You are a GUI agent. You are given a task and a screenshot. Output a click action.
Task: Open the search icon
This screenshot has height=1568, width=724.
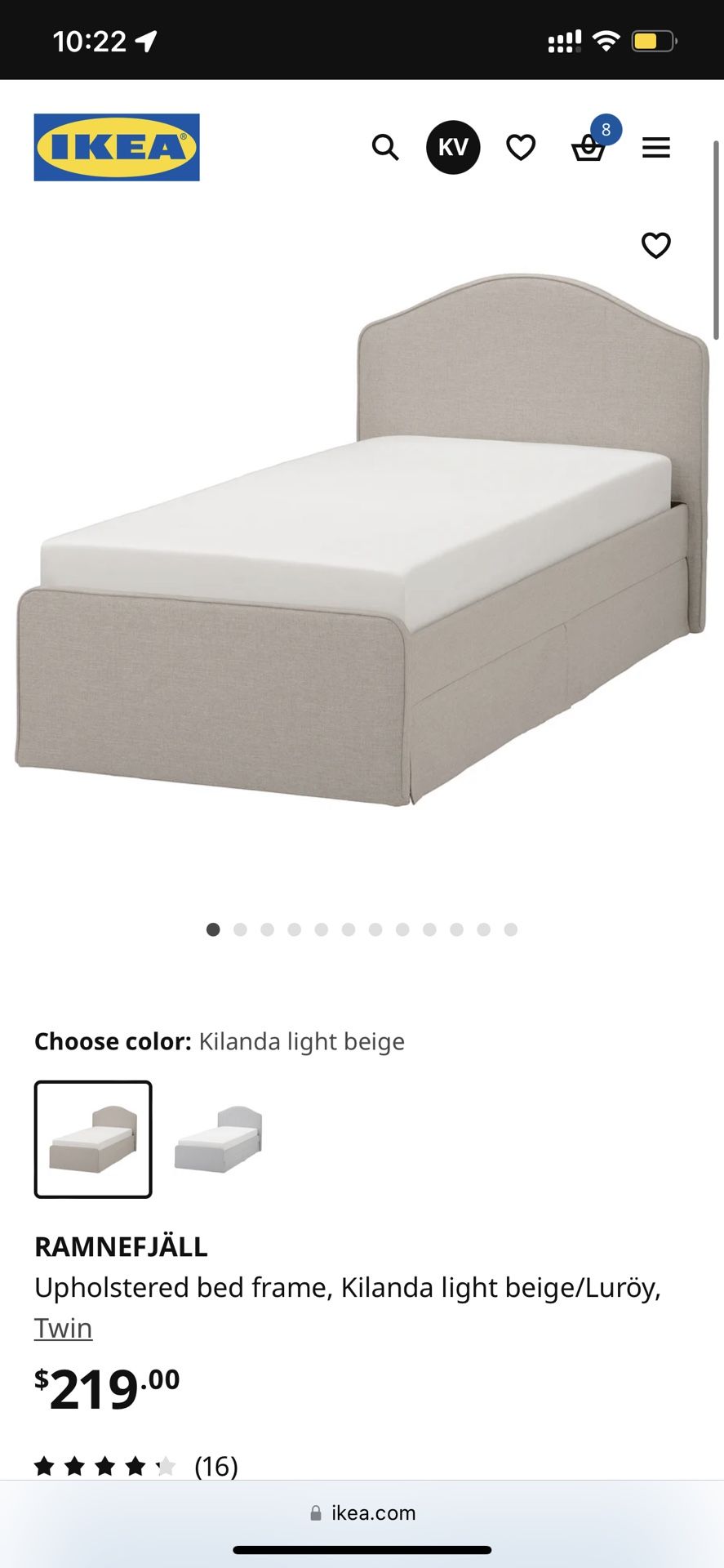pos(386,147)
